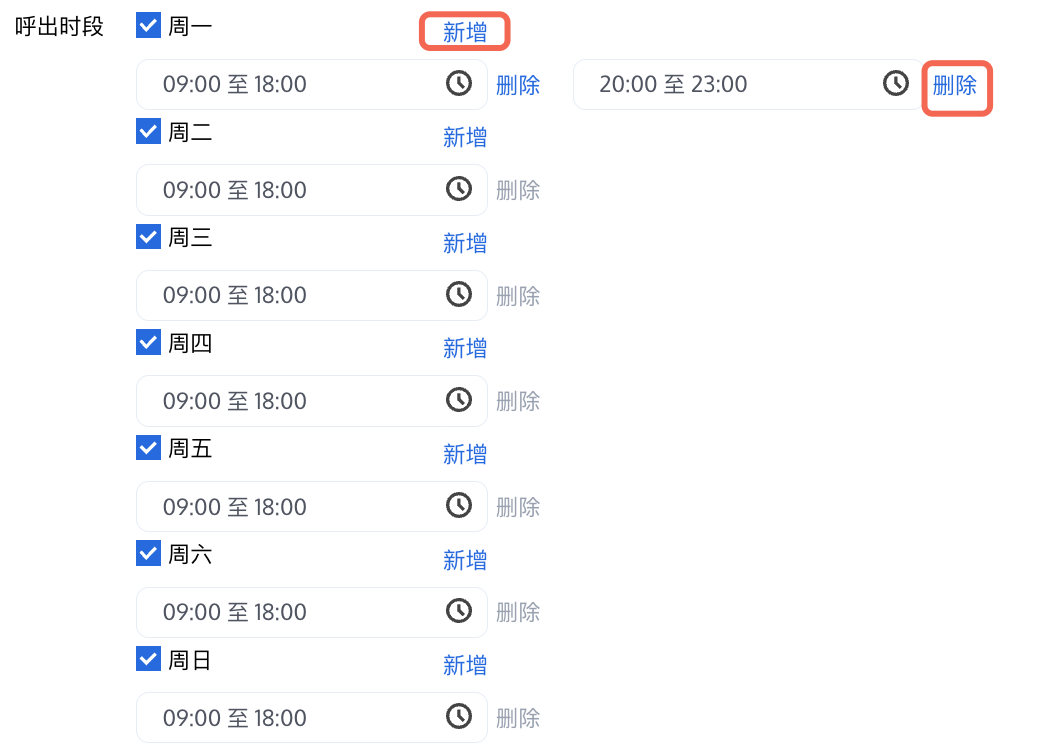Tap 新增 next to 周一
This screenshot has width=1058, height=756.
465,32
